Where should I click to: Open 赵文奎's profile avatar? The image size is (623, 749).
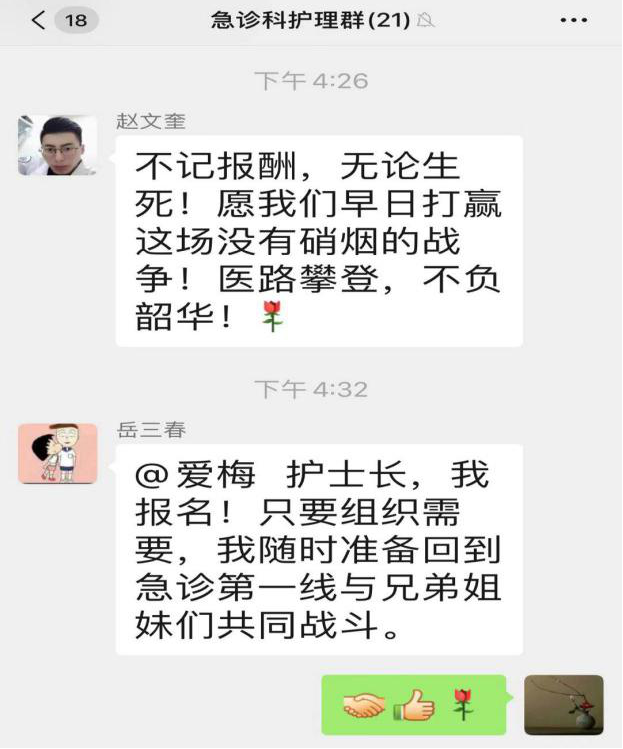(x=57, y=145)
